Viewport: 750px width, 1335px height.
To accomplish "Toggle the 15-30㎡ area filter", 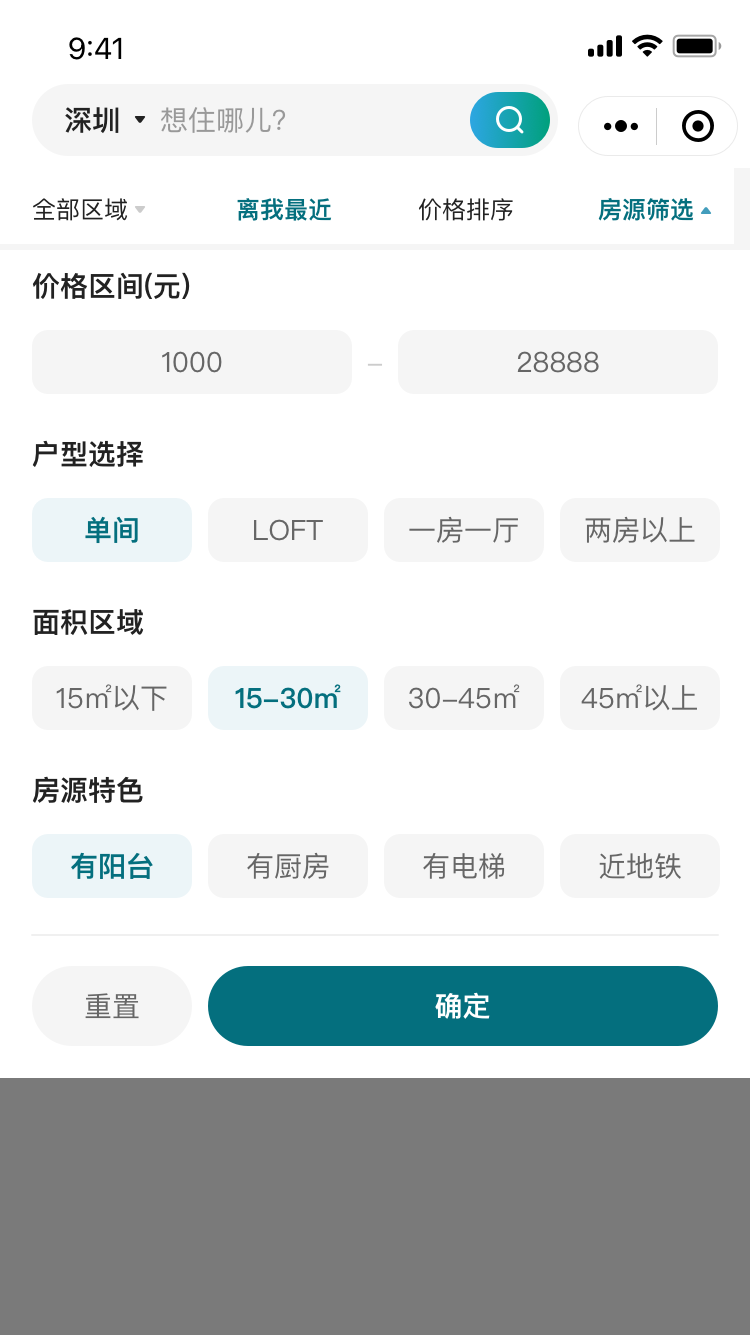I will 287,698.
